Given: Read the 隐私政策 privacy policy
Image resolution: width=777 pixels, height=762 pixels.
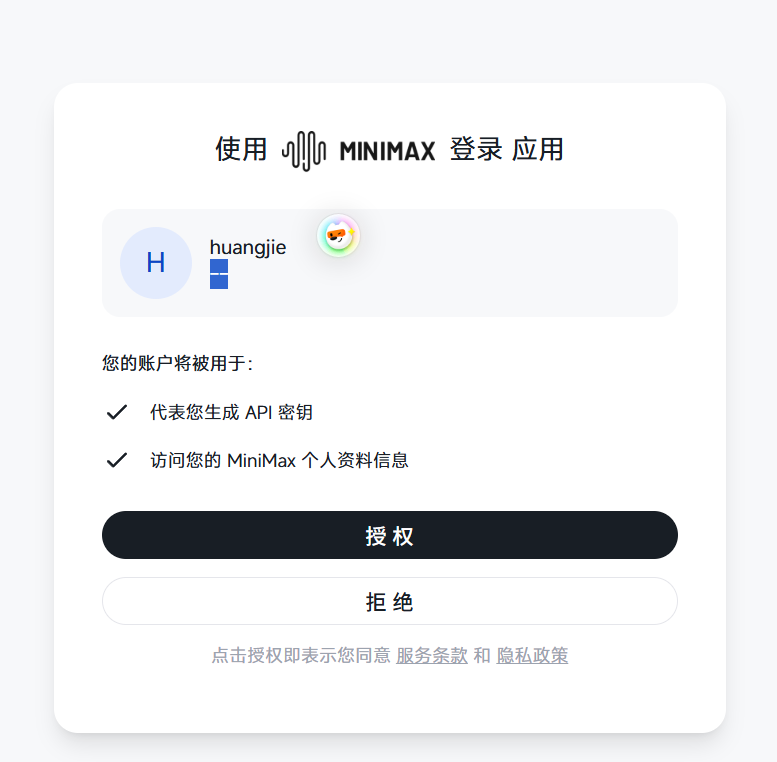Looking at the screenshot, I should pos(532,656).
